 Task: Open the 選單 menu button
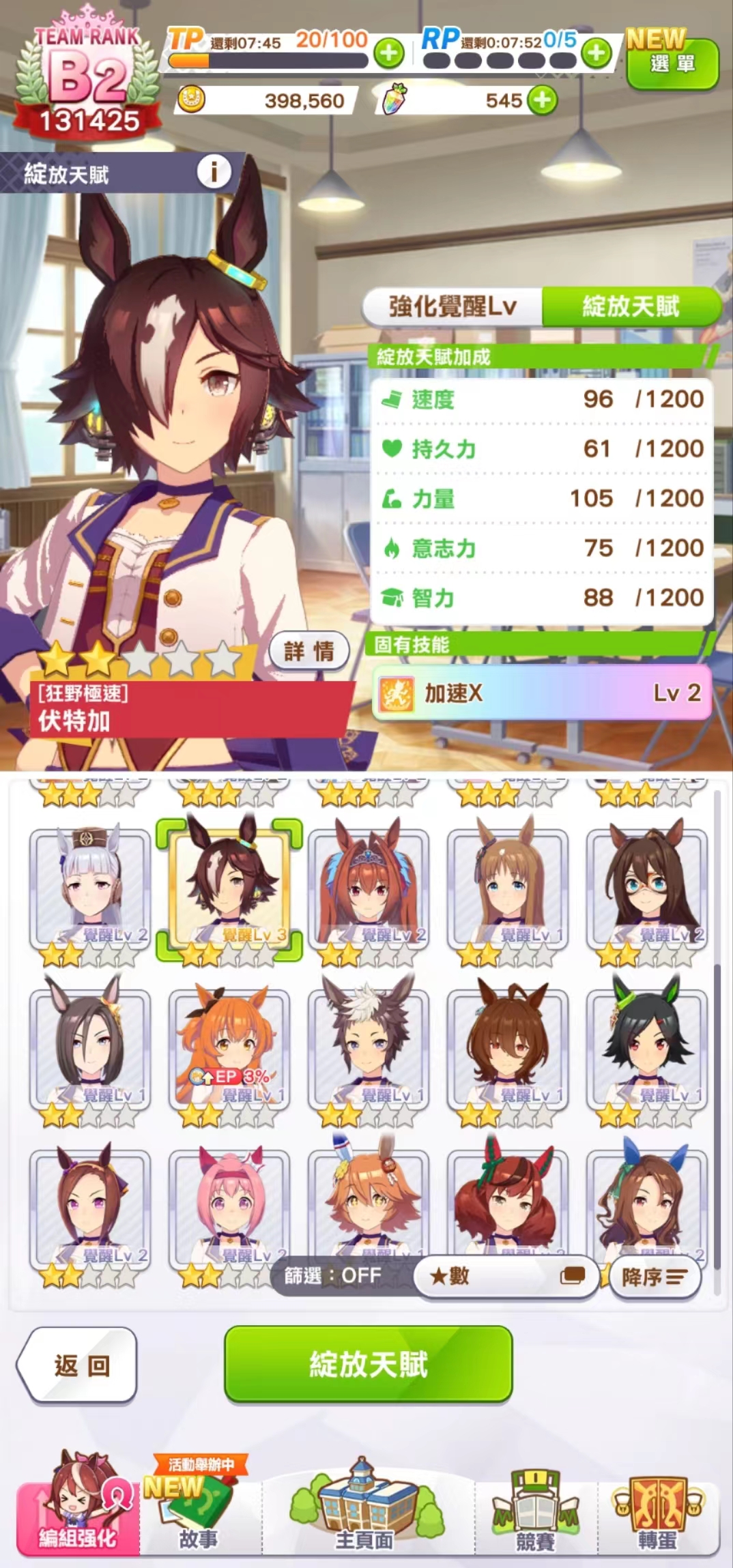pyautogui.click(x=672, y=63)
